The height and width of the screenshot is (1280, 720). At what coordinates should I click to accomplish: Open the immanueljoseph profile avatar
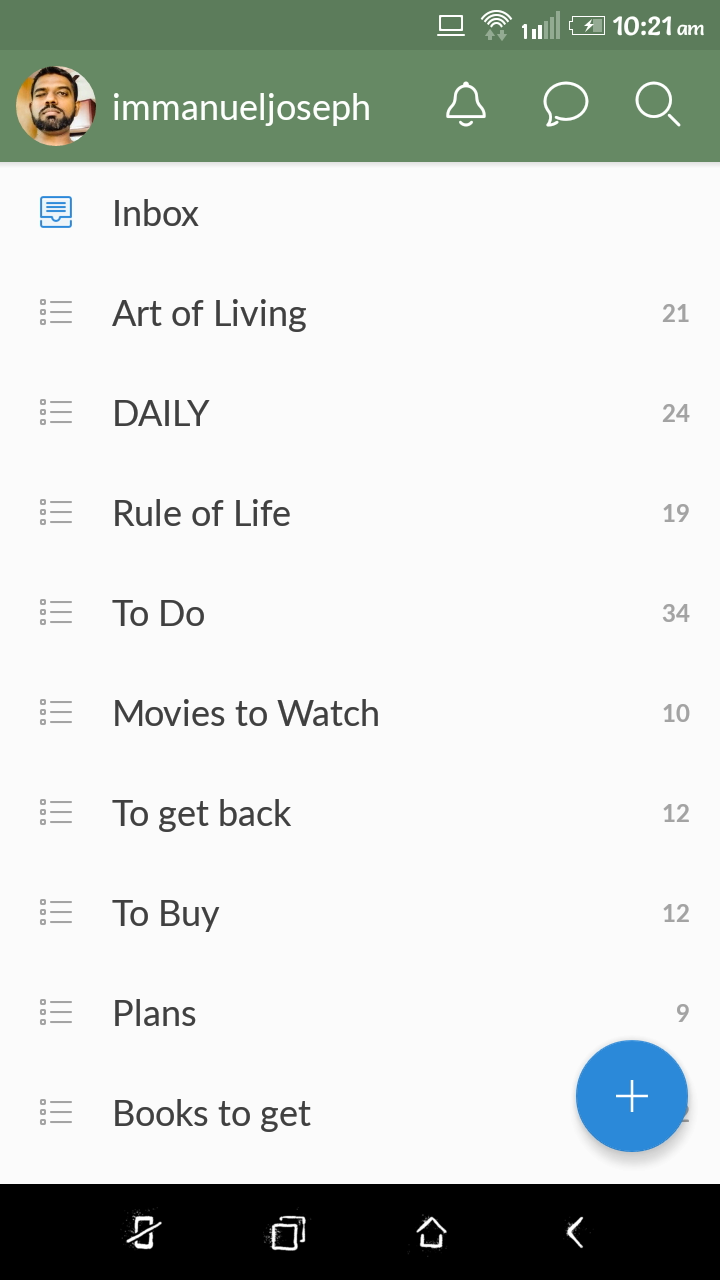56,106
